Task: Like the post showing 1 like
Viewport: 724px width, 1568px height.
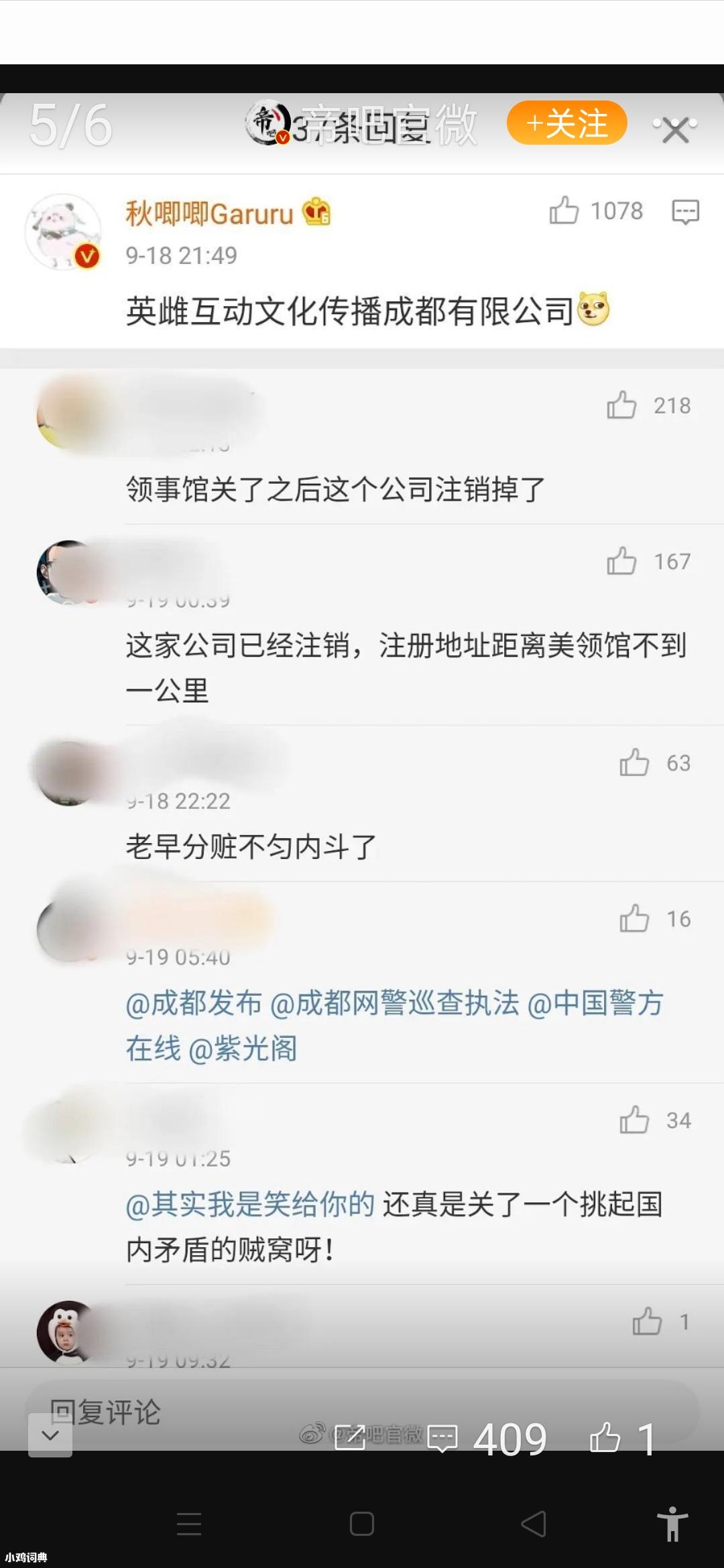Action: pyautogui.click(x=605, y=1437)
